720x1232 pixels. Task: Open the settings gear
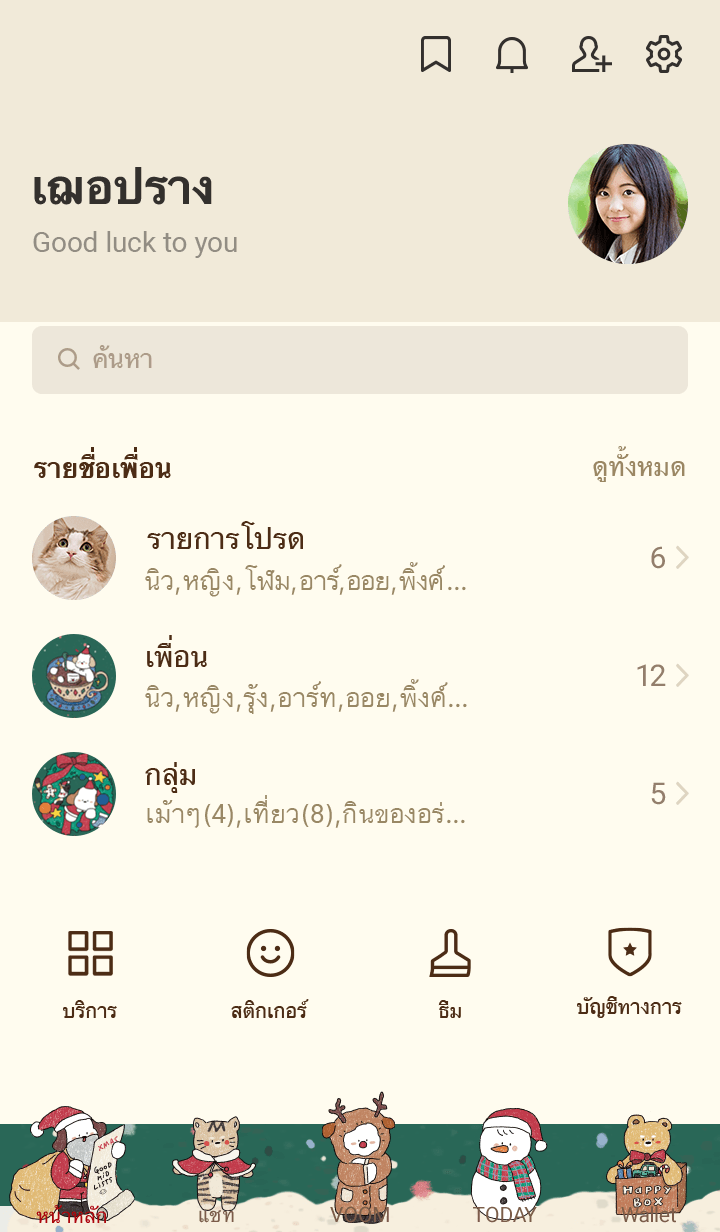664,55
